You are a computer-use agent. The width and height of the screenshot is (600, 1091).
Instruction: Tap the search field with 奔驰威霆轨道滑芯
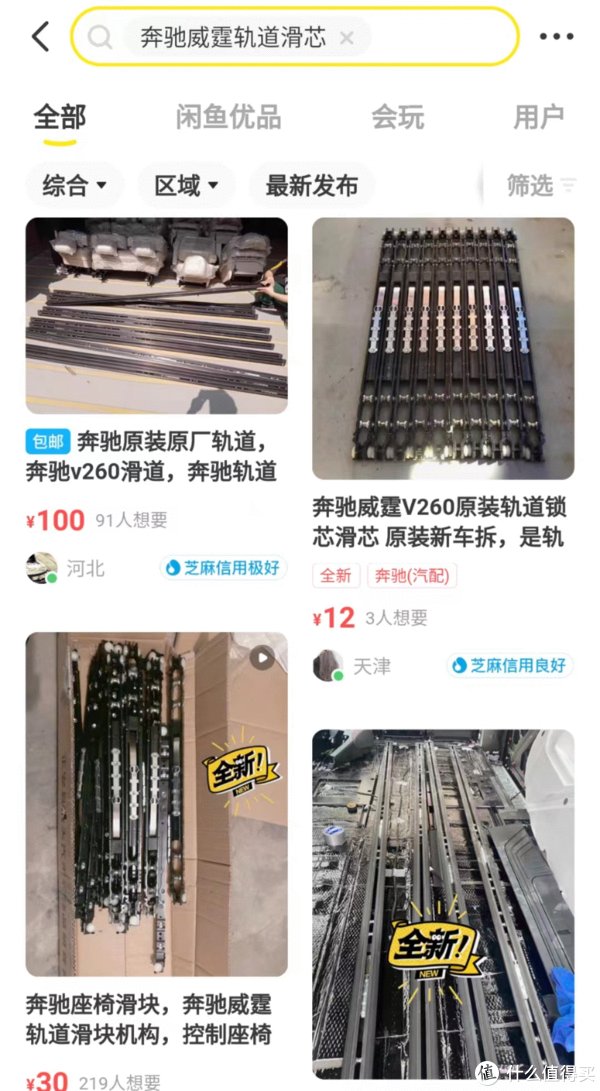click(x=235, y=38)
